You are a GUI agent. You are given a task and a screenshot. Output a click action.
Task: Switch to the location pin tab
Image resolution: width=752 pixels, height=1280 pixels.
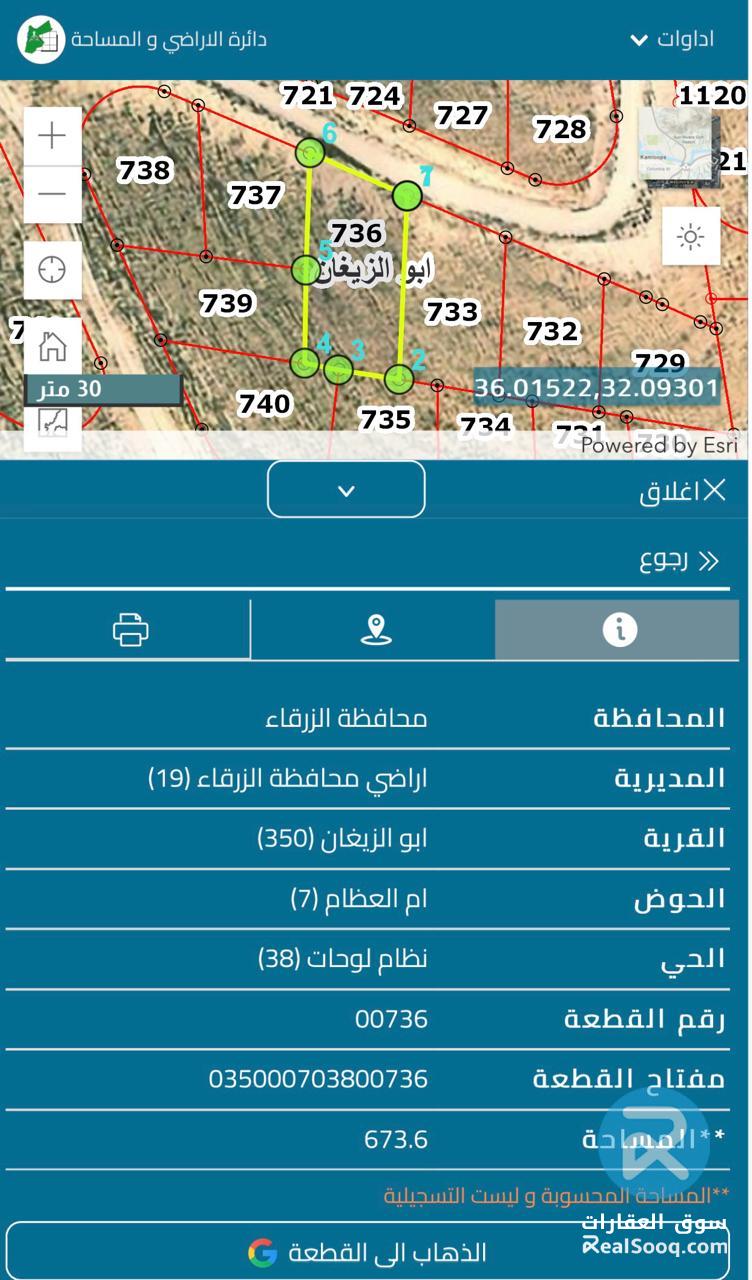[374, 630]
